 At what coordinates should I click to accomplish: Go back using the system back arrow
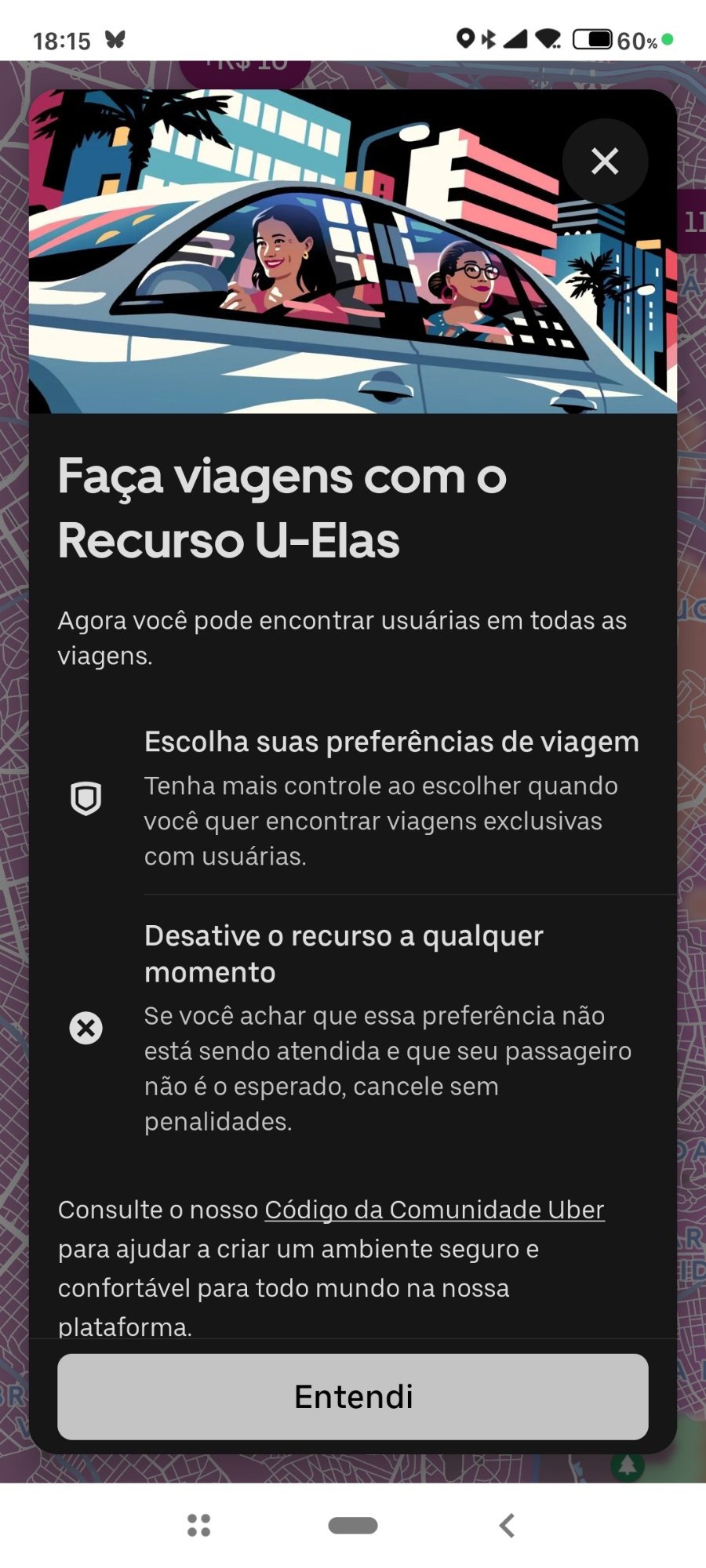coord(508,1525)
